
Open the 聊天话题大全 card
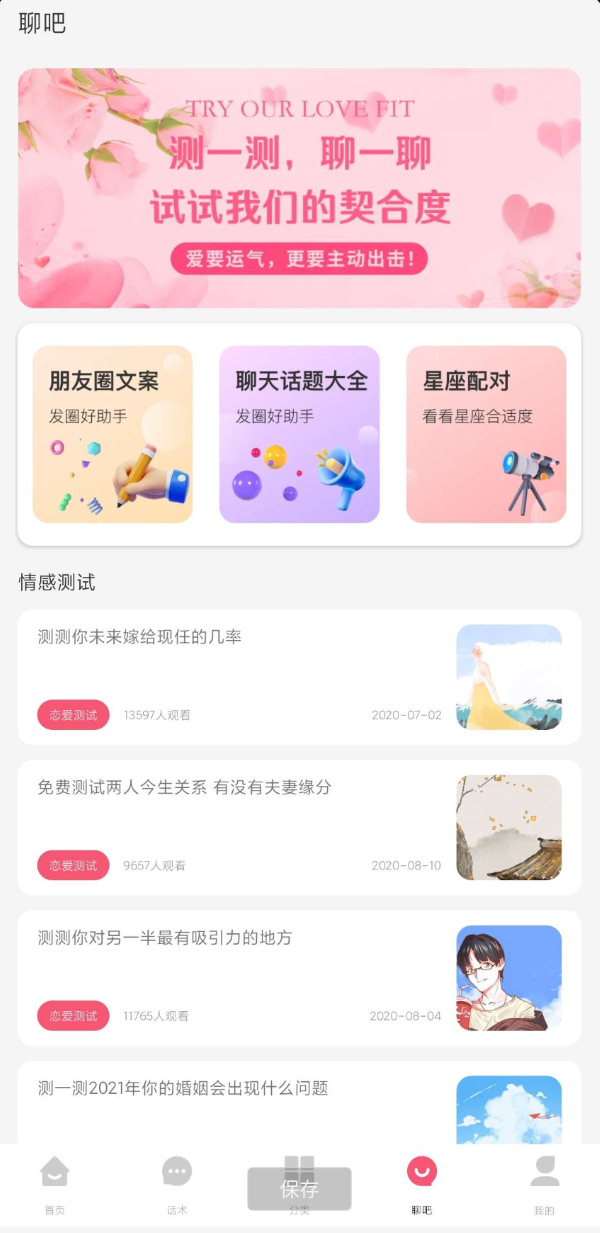point(299,434)
